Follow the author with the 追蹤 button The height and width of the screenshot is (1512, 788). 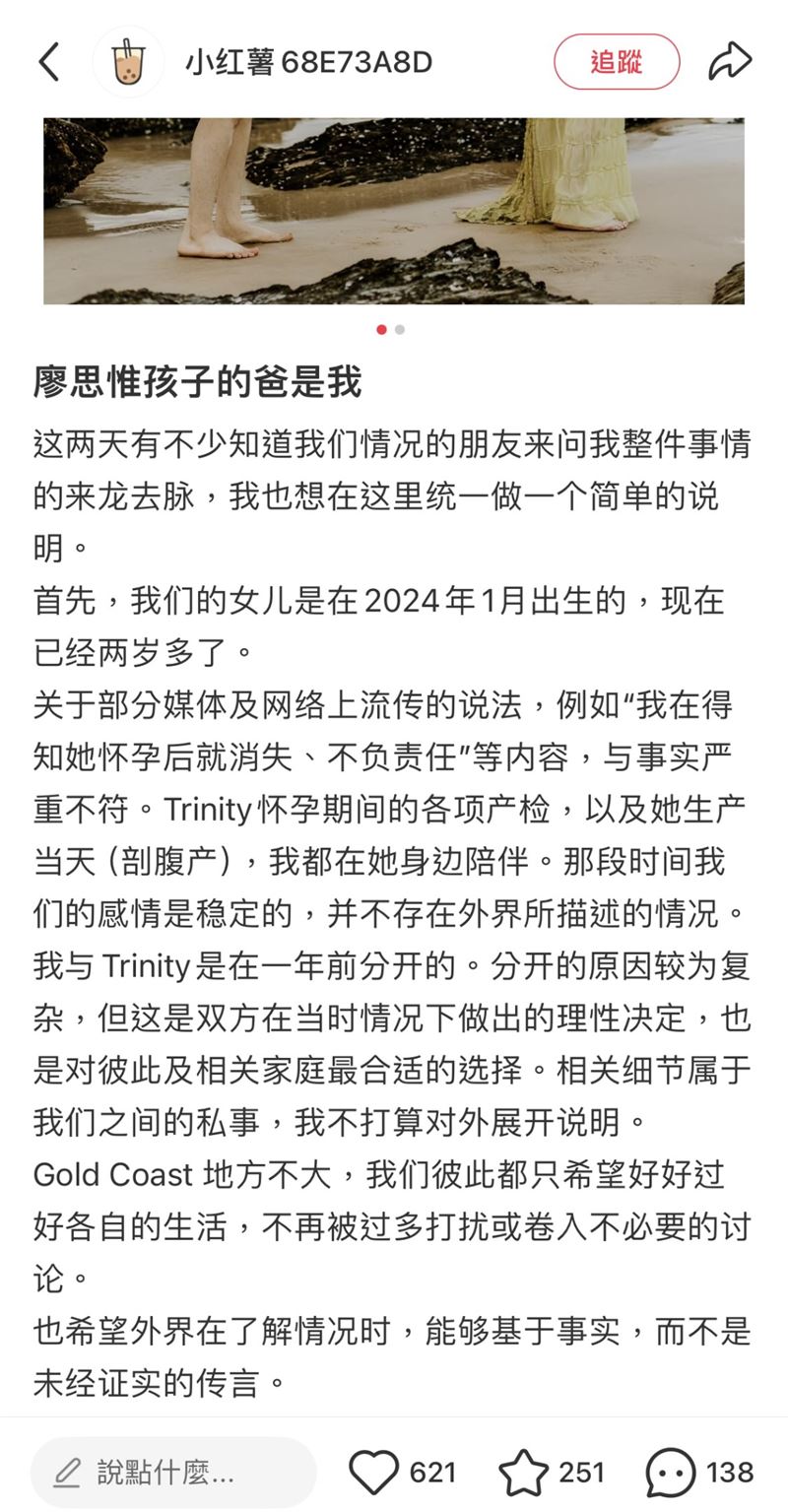tap(617, 62)
